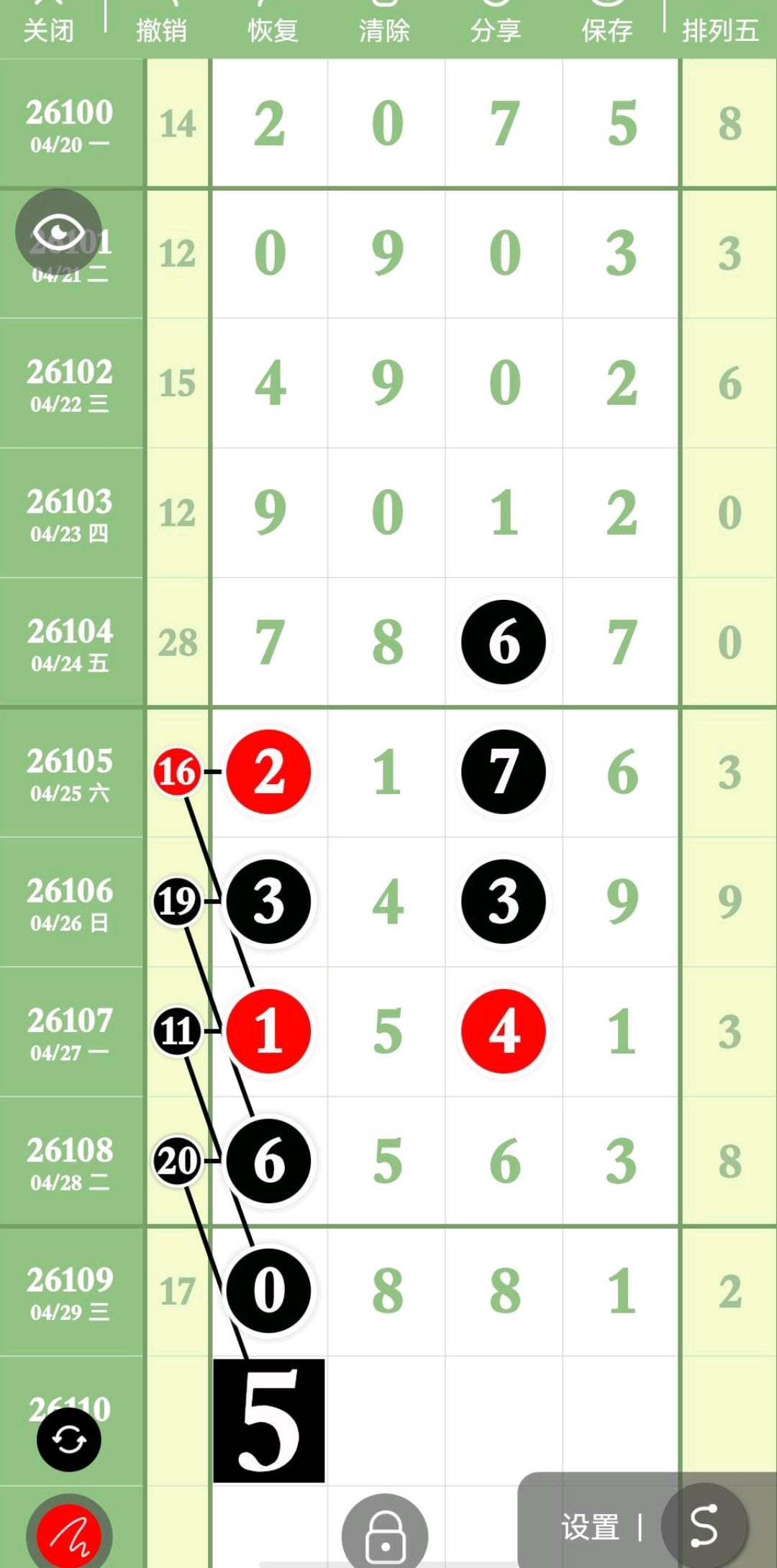Undo last mark with 撤销
Screen dimensions: 777x1568
[x=161, y=29]
